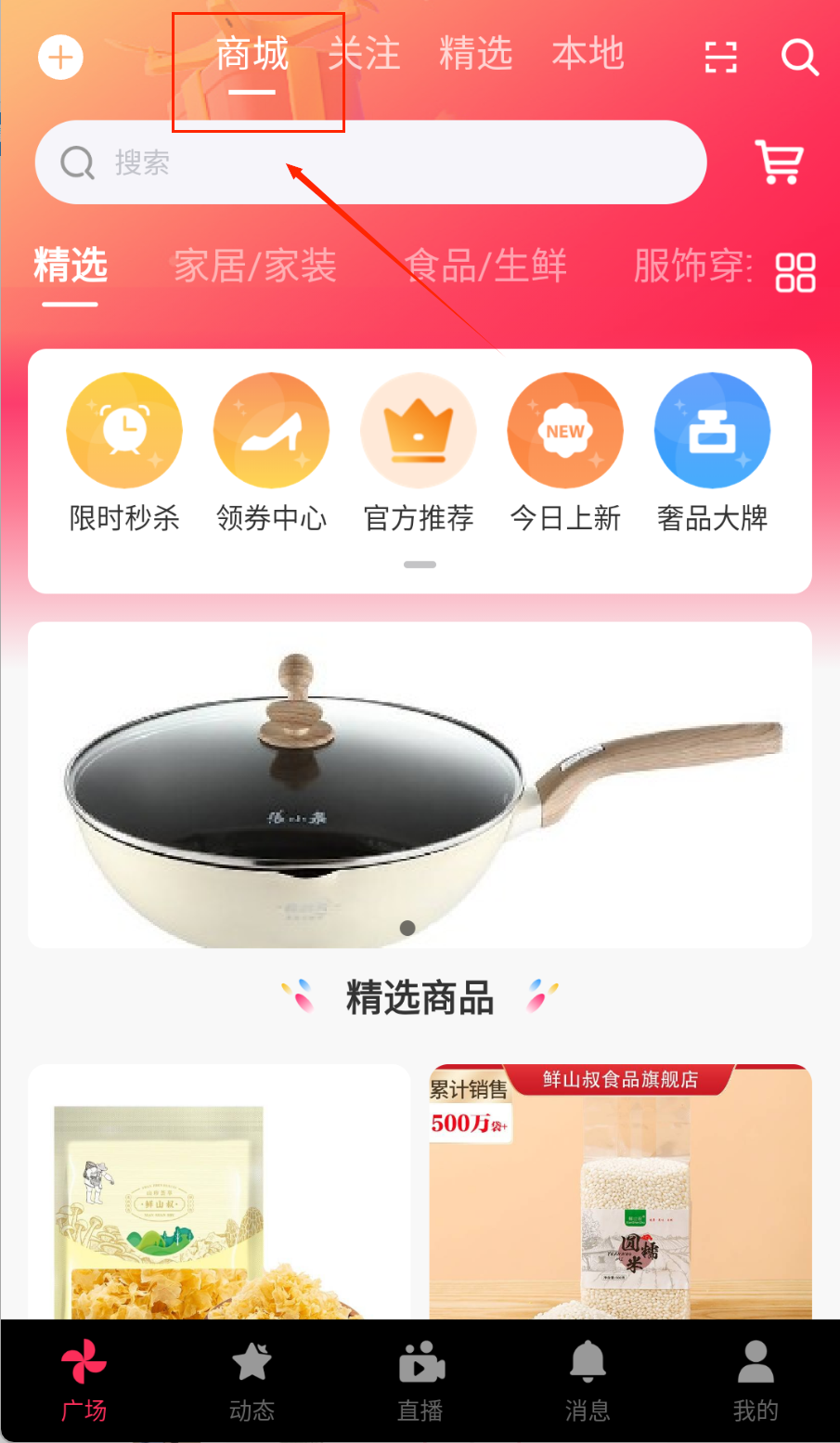Open the shopping cart
Viewport: 840px width, 1443px height.
(779, 162)
